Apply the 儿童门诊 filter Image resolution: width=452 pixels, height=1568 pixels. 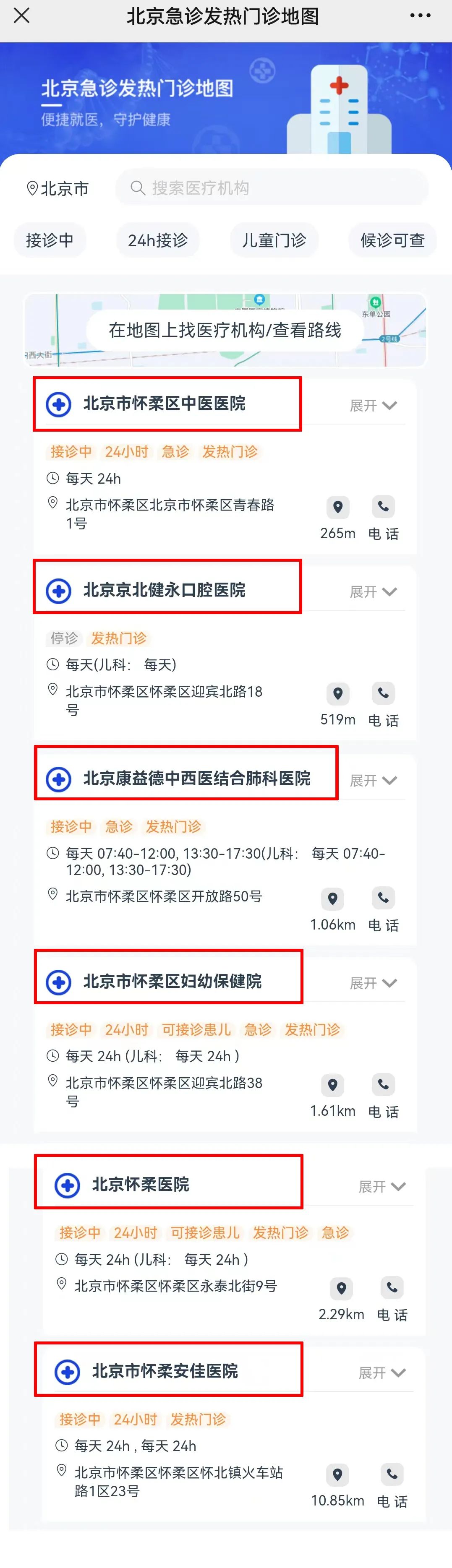[274, 240]
